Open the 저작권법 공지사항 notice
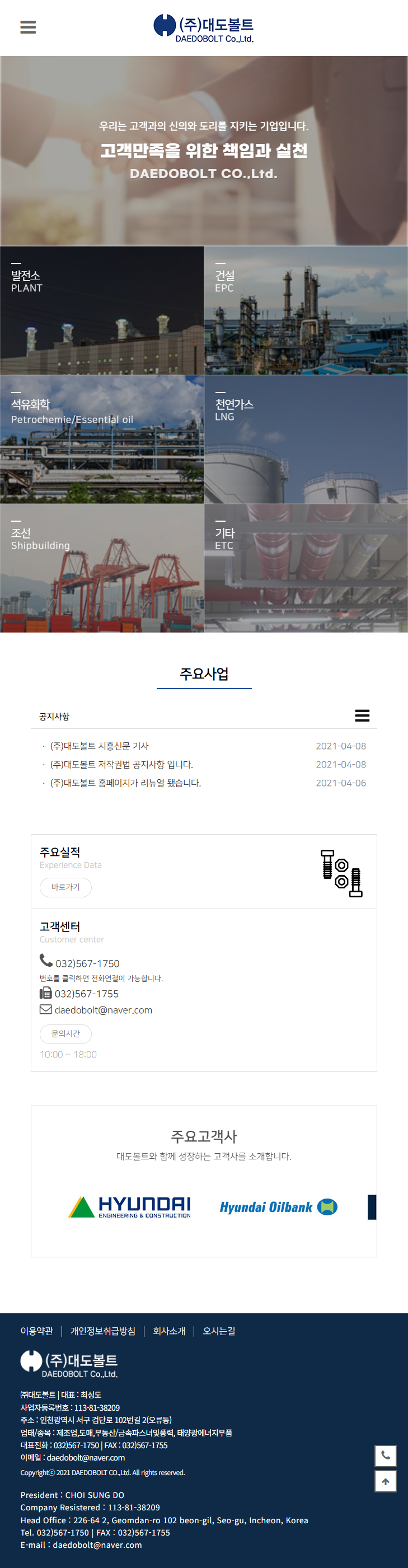Screen dimensions: 408x1568 [x=121, y=765]
